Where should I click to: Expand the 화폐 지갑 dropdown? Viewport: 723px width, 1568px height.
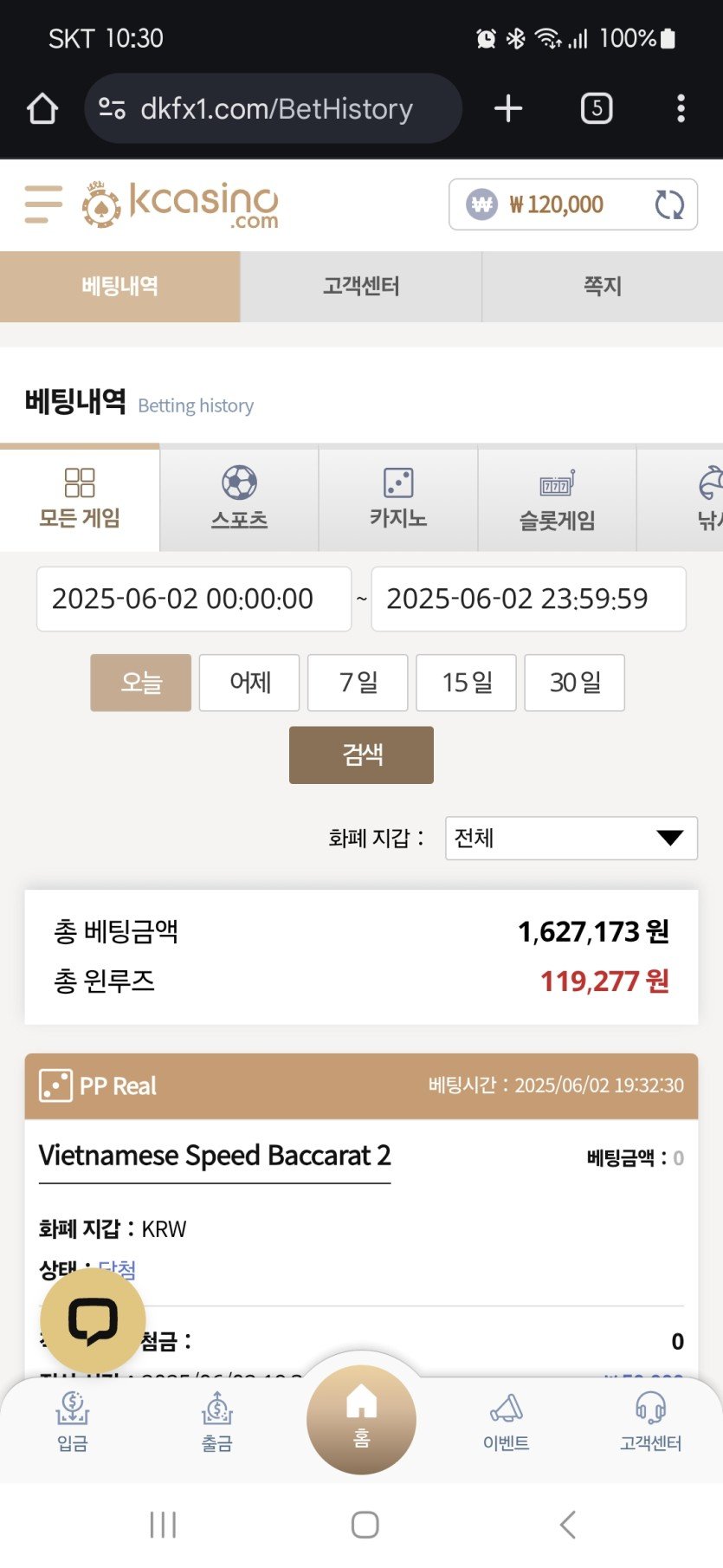point(571,838)
